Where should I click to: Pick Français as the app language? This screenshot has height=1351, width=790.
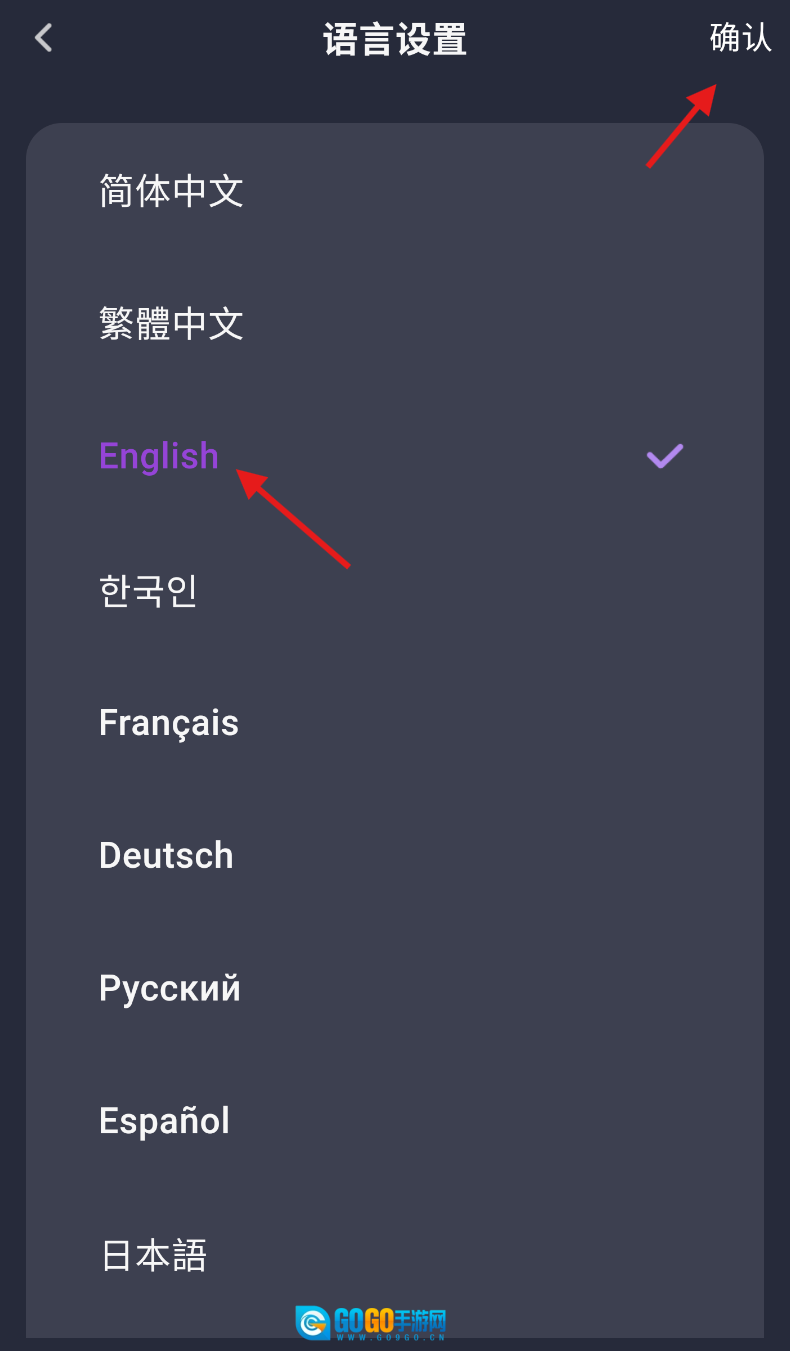[x=169, y=722]
